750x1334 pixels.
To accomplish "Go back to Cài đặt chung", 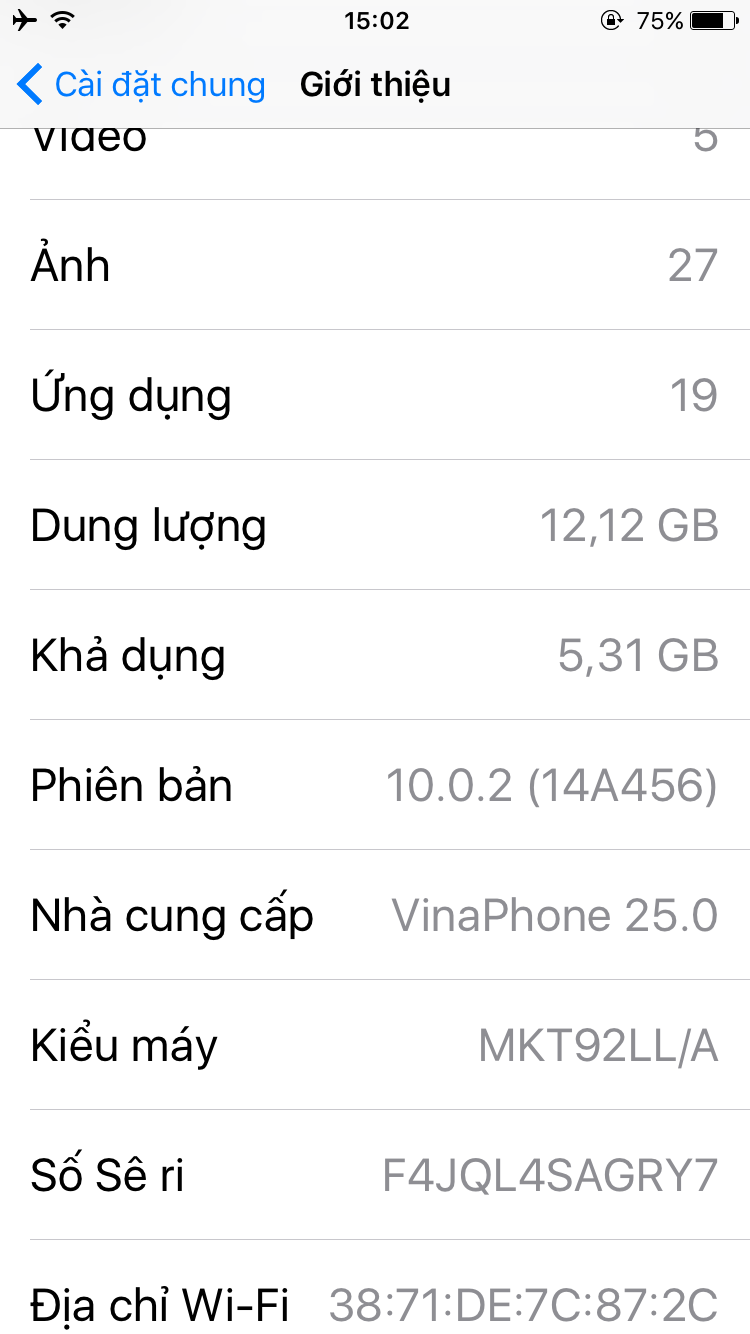I will coord(141,85).
